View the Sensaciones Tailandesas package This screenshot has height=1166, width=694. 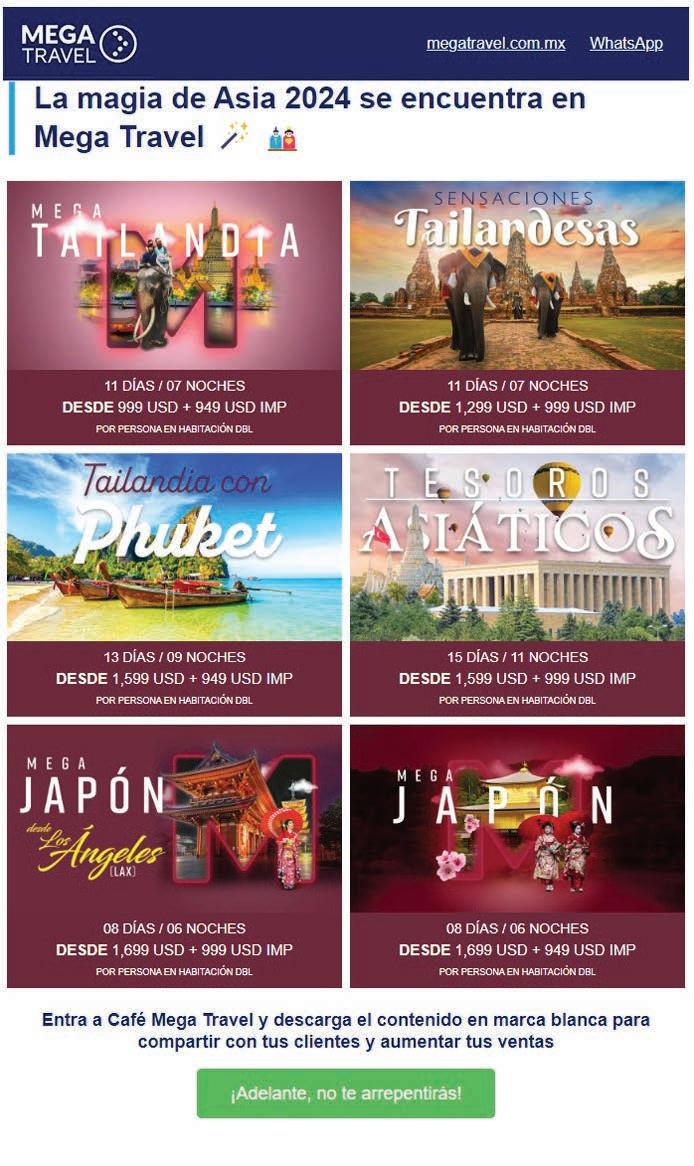pyautogui.click(x=517, y=312)
